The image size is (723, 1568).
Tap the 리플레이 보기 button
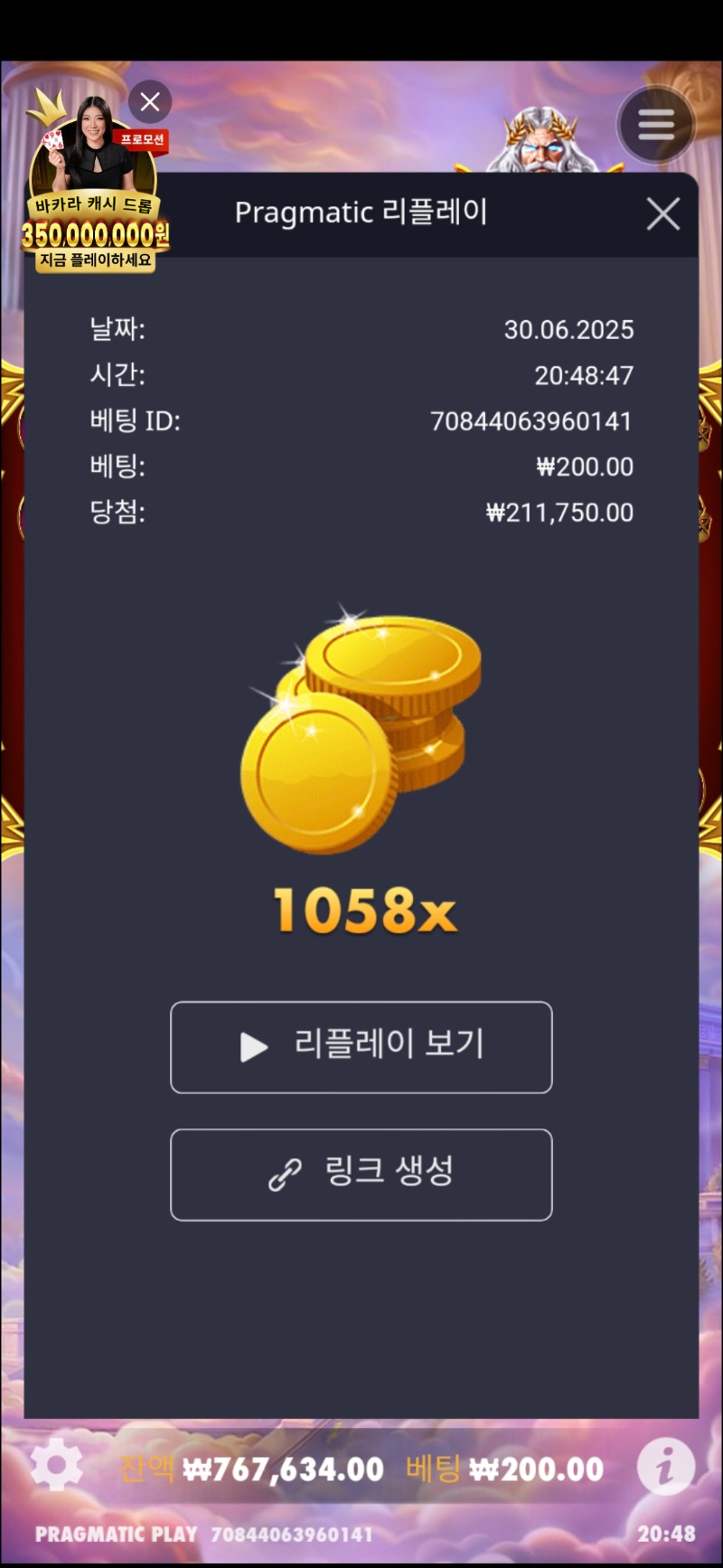click(x=361, y=1046)
